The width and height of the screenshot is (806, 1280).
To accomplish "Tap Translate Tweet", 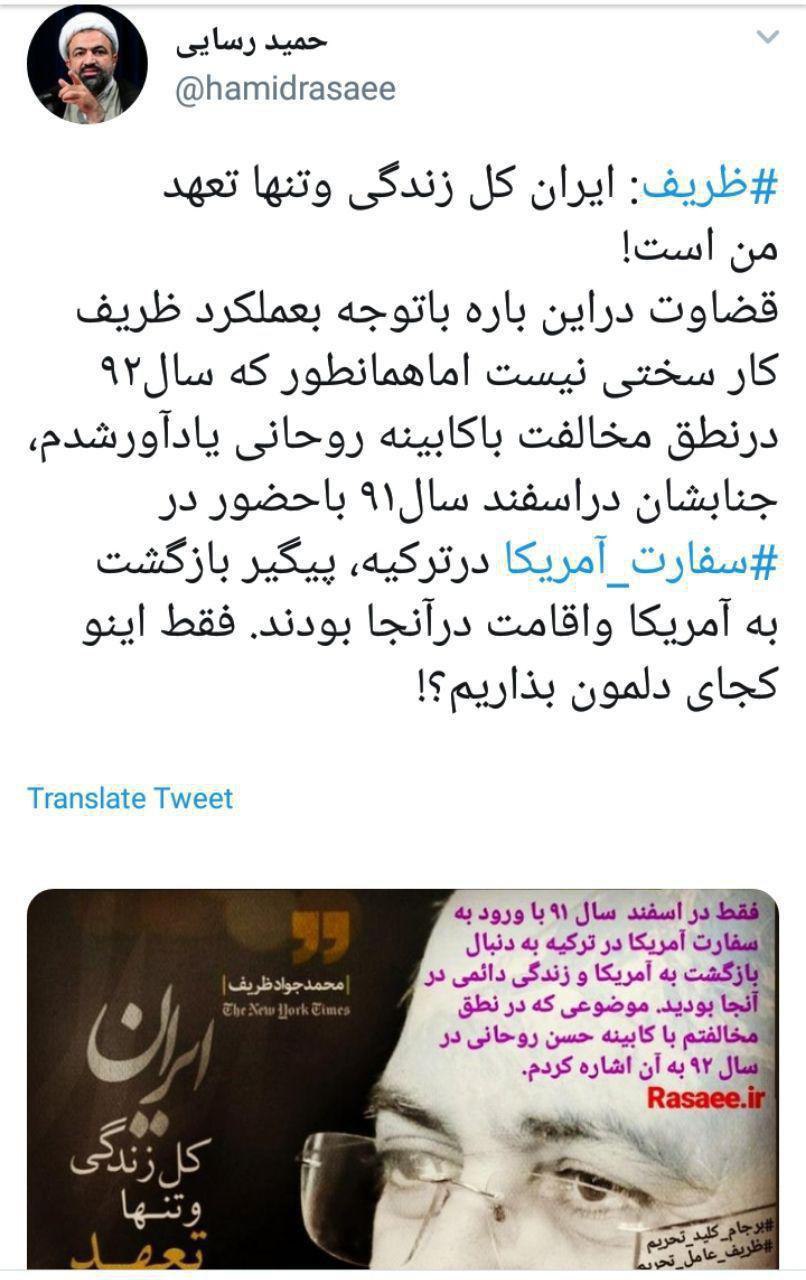I will 130,798.
